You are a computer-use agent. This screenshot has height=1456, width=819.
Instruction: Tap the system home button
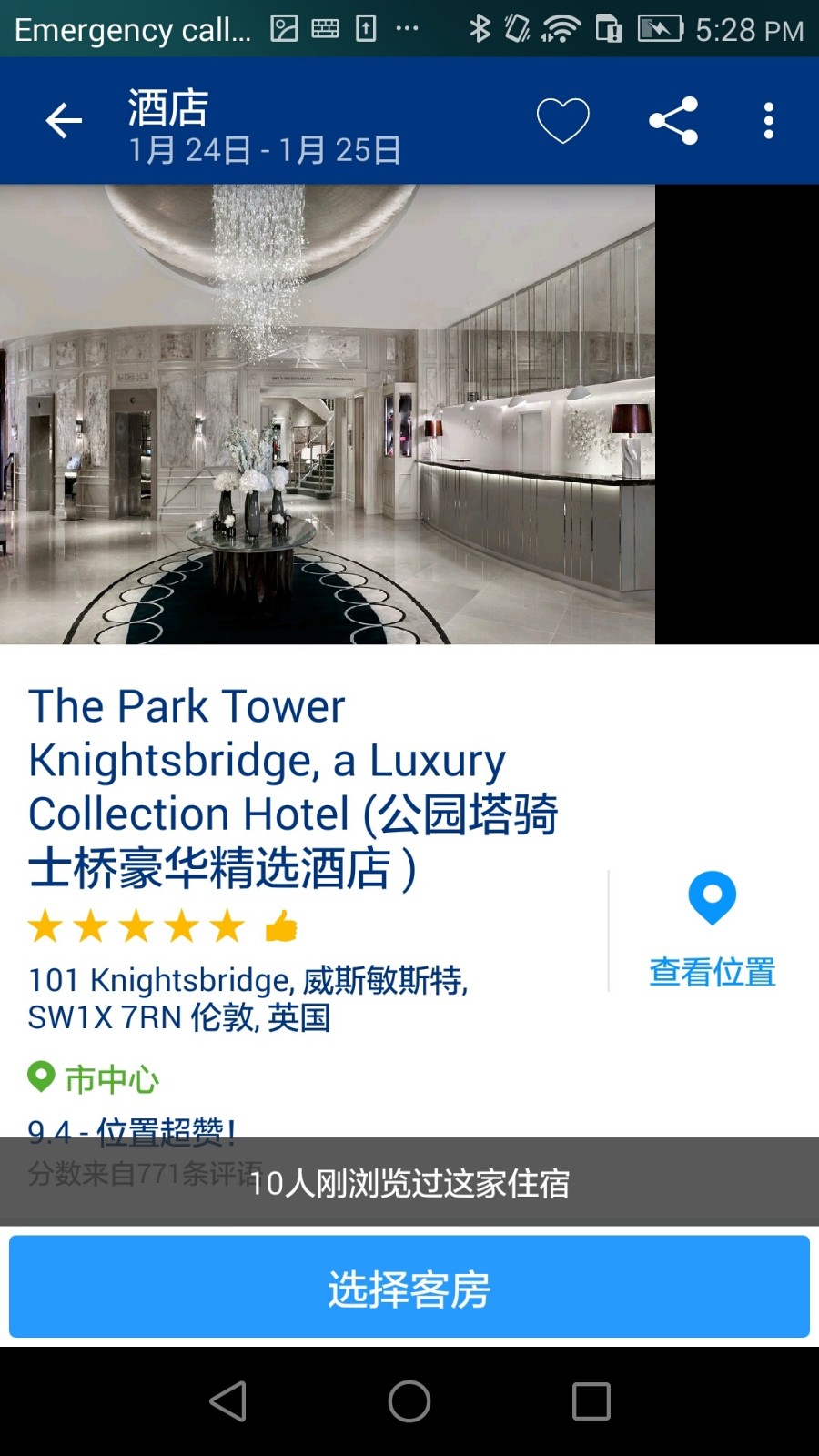tap(409, 1401)
